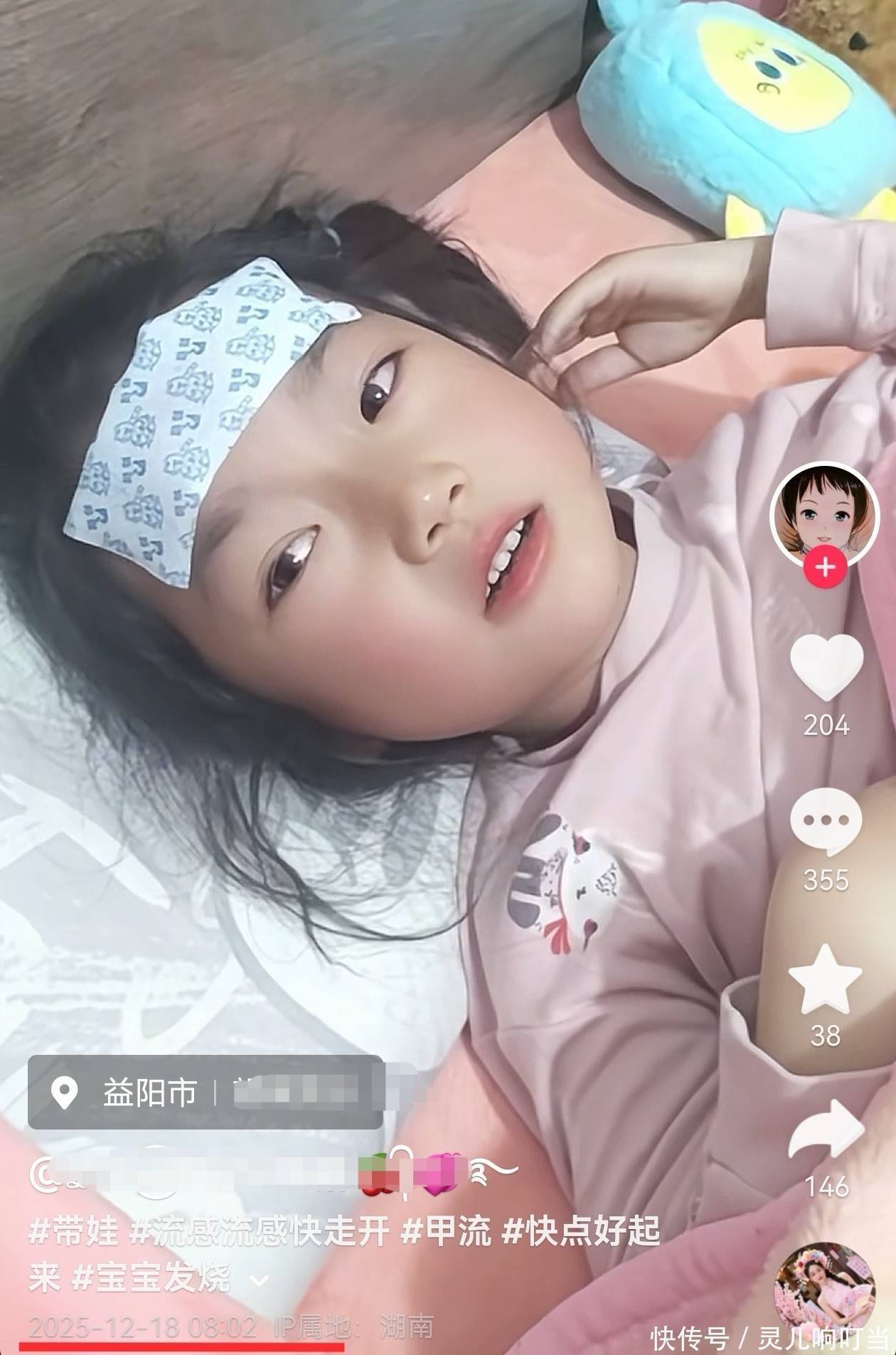896x1355 pixels.
Task: Open the #快点好起来 hashtag
Action: point(581,1231)
